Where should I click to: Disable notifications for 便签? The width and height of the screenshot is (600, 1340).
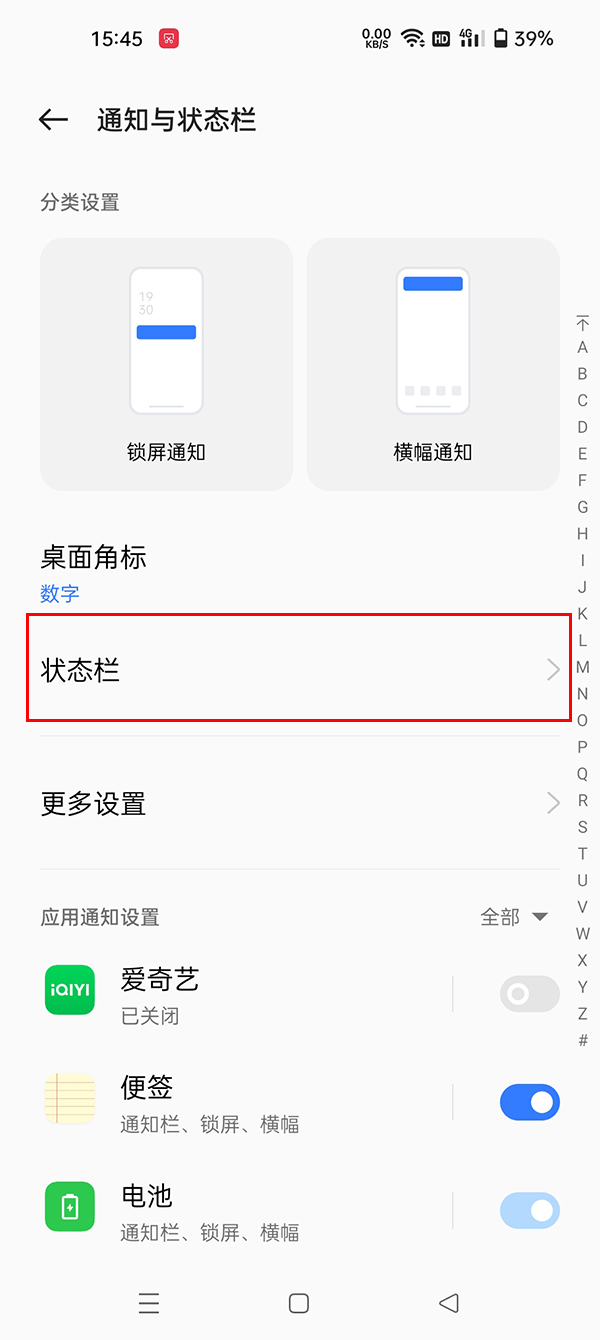(x=529, y=1102)
